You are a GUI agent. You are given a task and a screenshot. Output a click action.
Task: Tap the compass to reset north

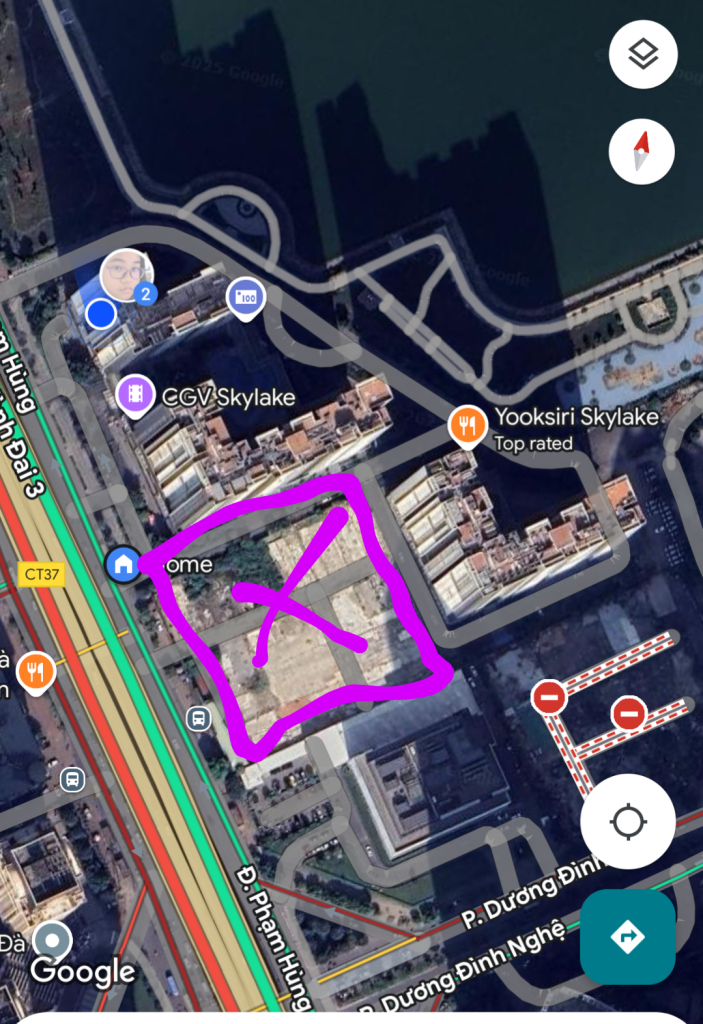642,151
